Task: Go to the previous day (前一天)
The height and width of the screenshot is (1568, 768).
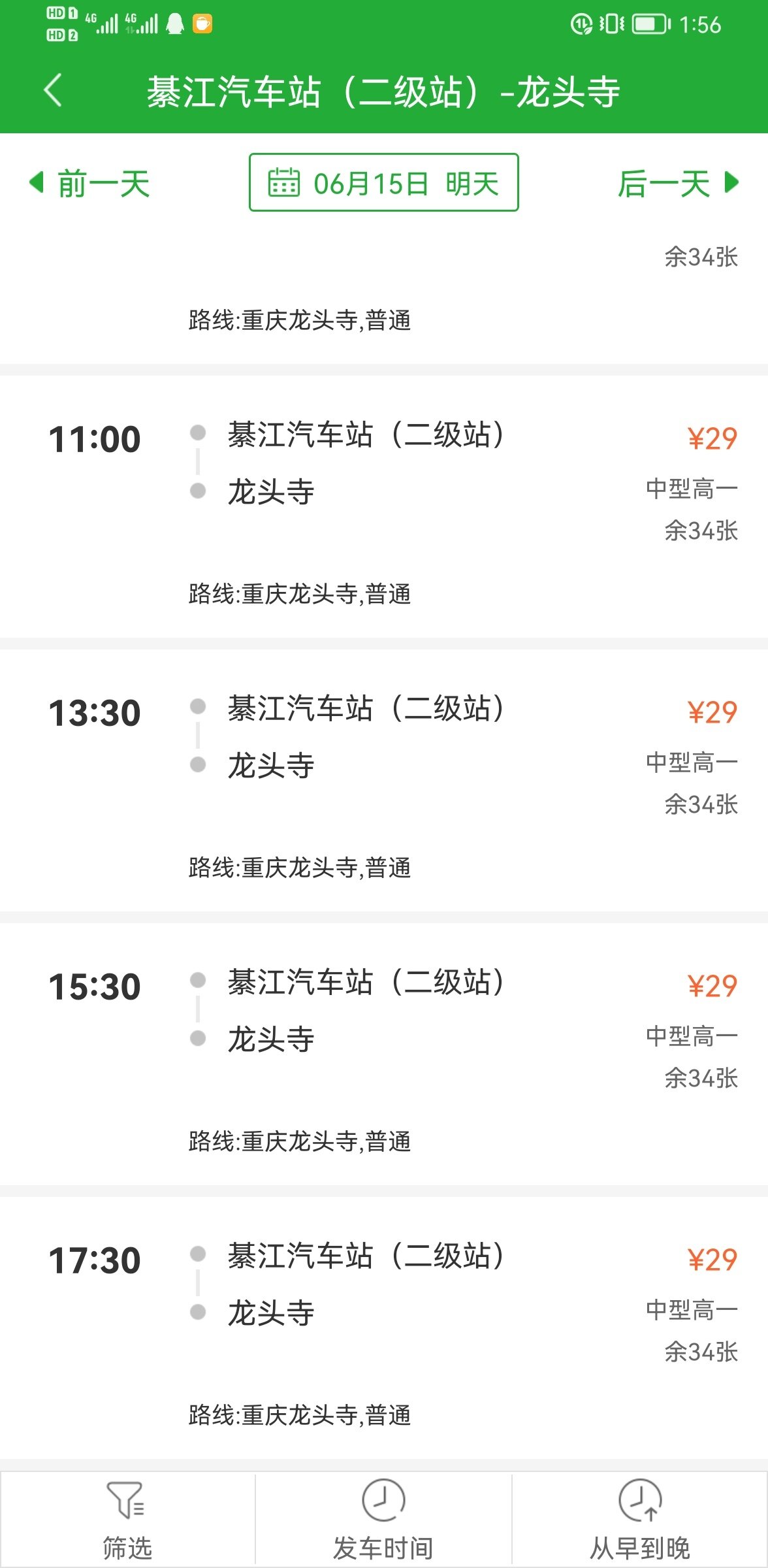Action: pos(89,183)
